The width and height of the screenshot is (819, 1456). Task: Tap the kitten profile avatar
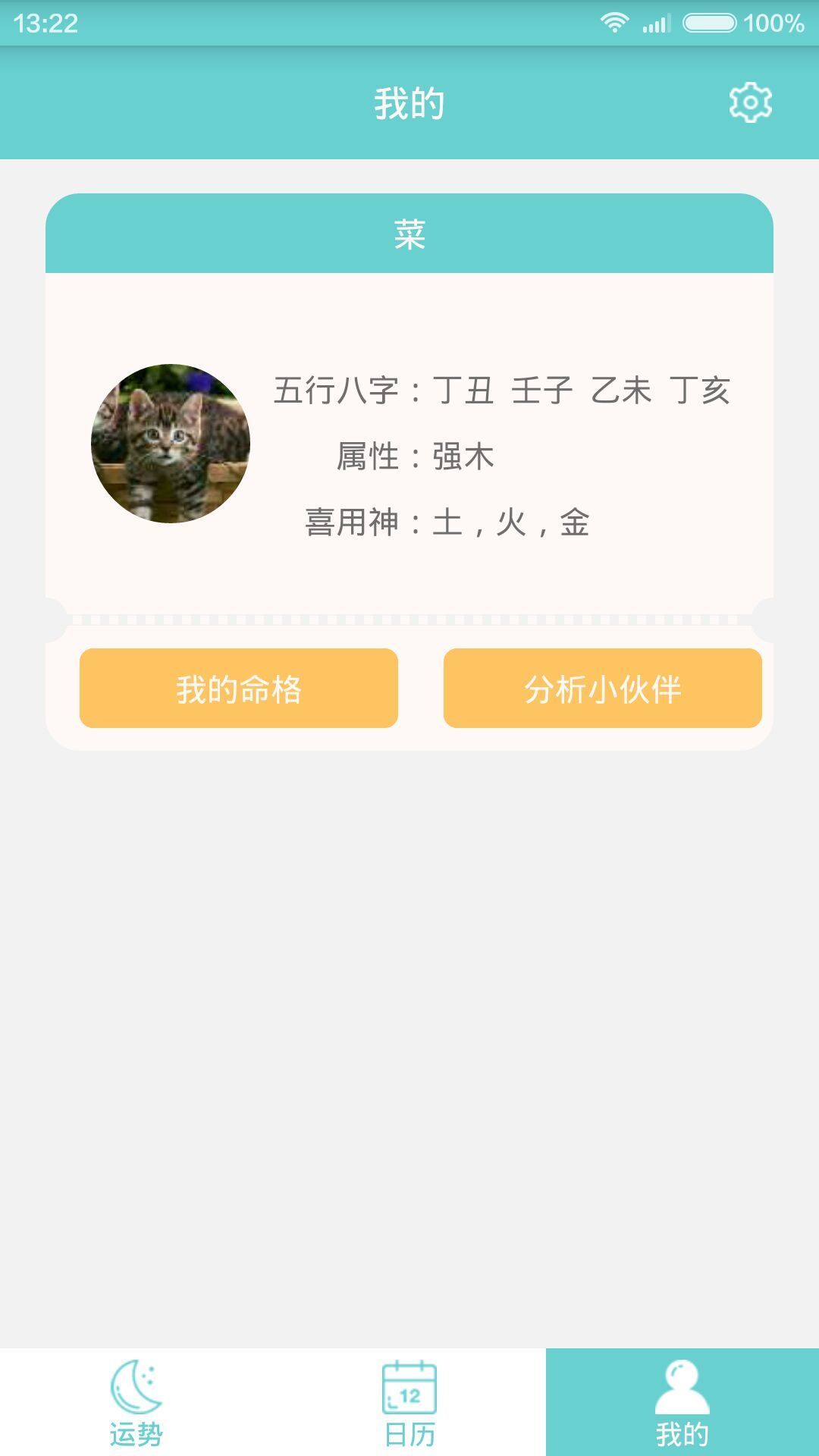(x=171, y=444)
